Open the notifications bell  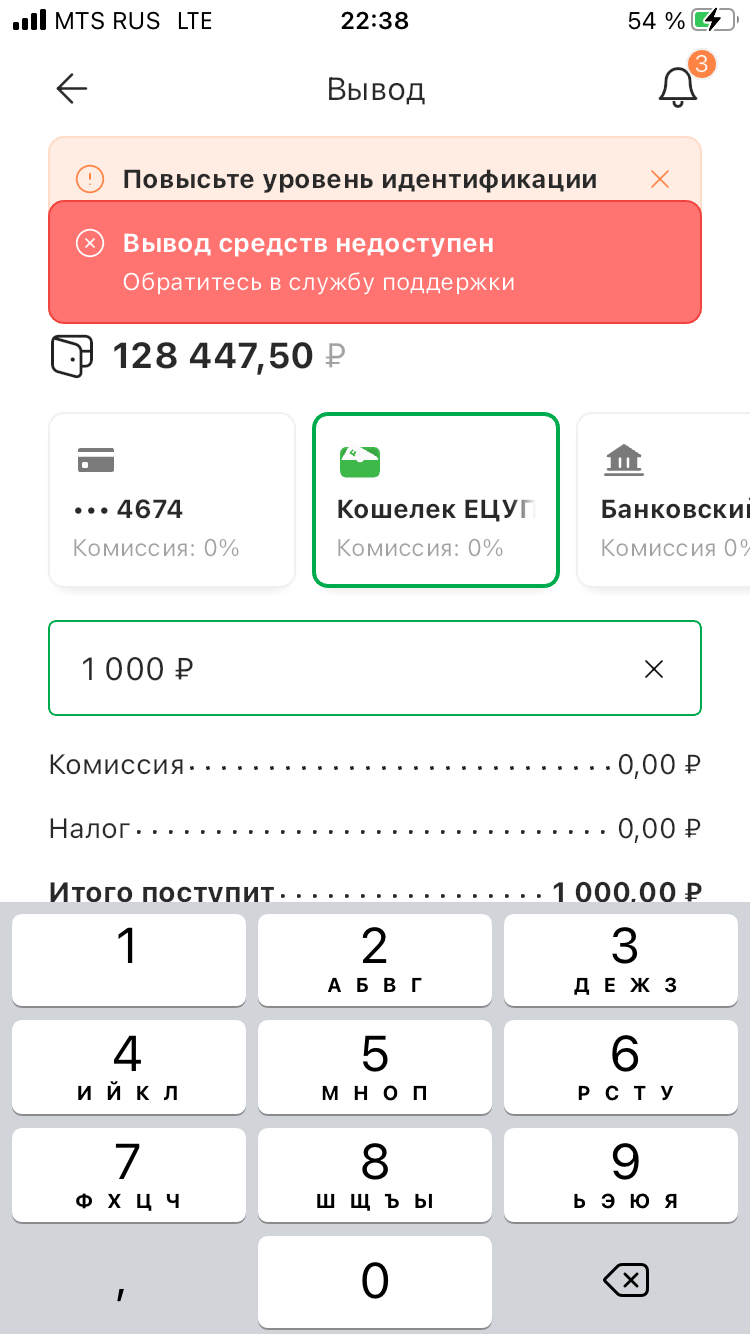pos(678,87)
